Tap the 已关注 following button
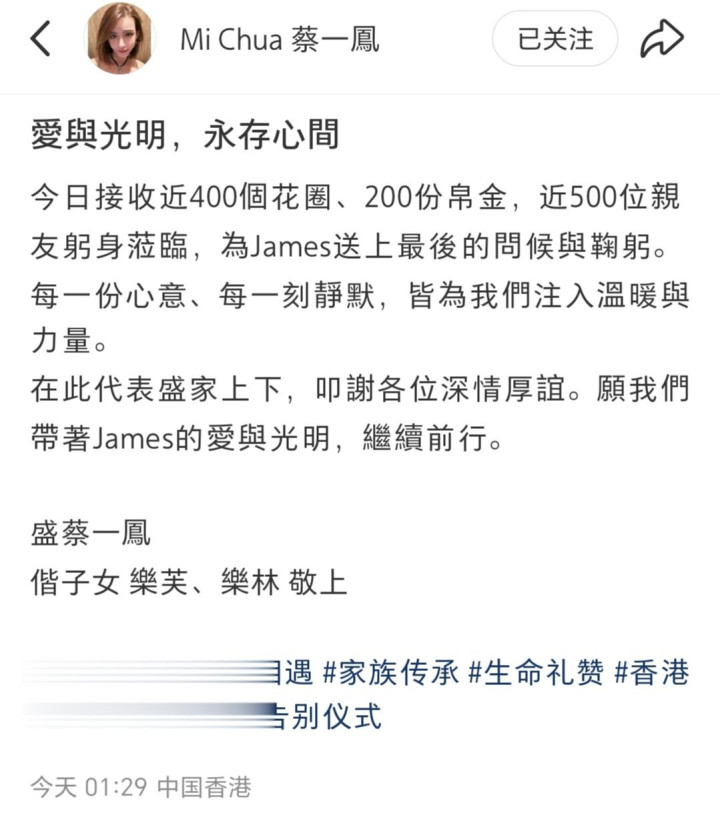 click(555, 39)
